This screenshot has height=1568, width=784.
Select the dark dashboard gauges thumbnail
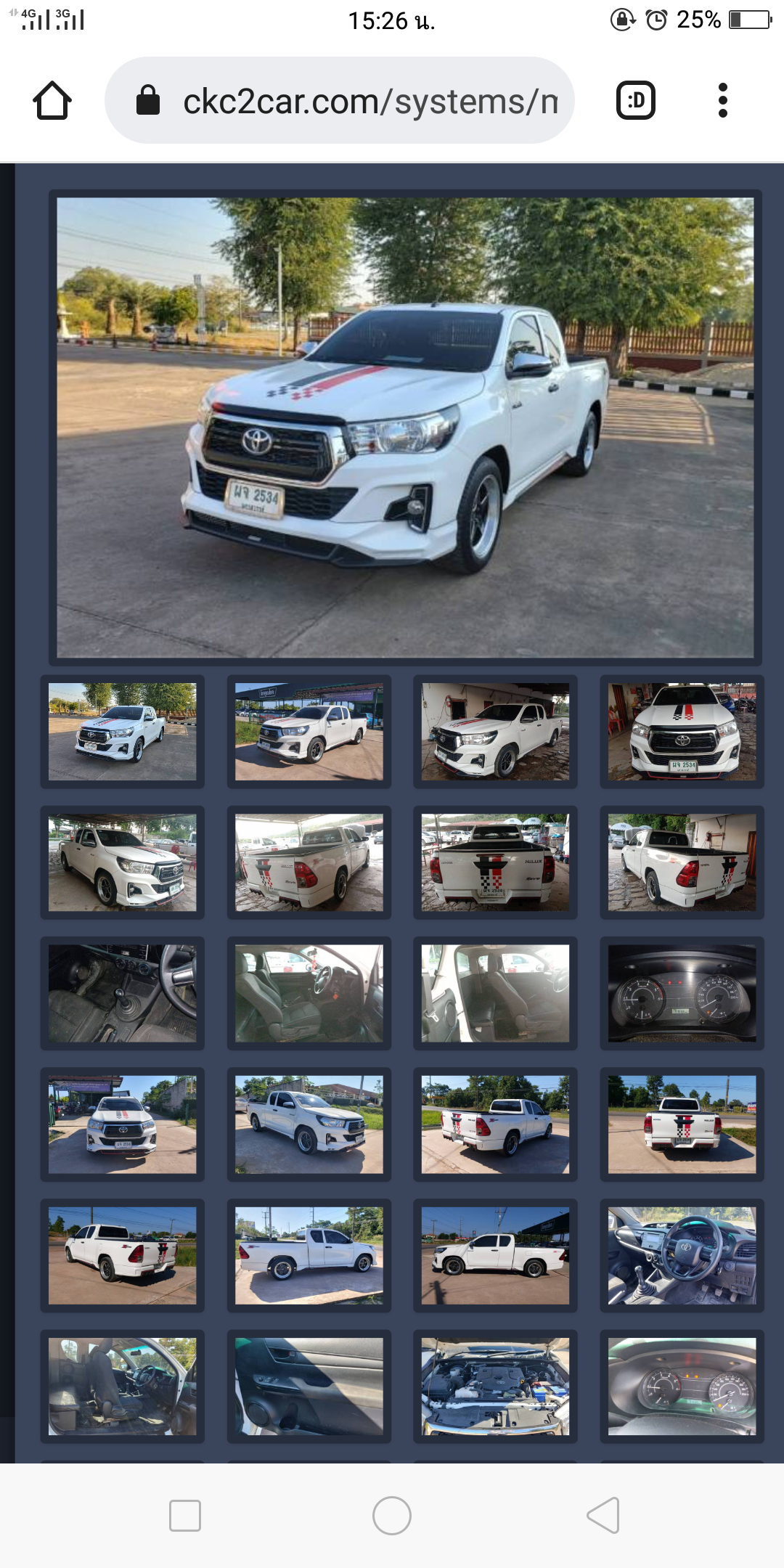682,993
